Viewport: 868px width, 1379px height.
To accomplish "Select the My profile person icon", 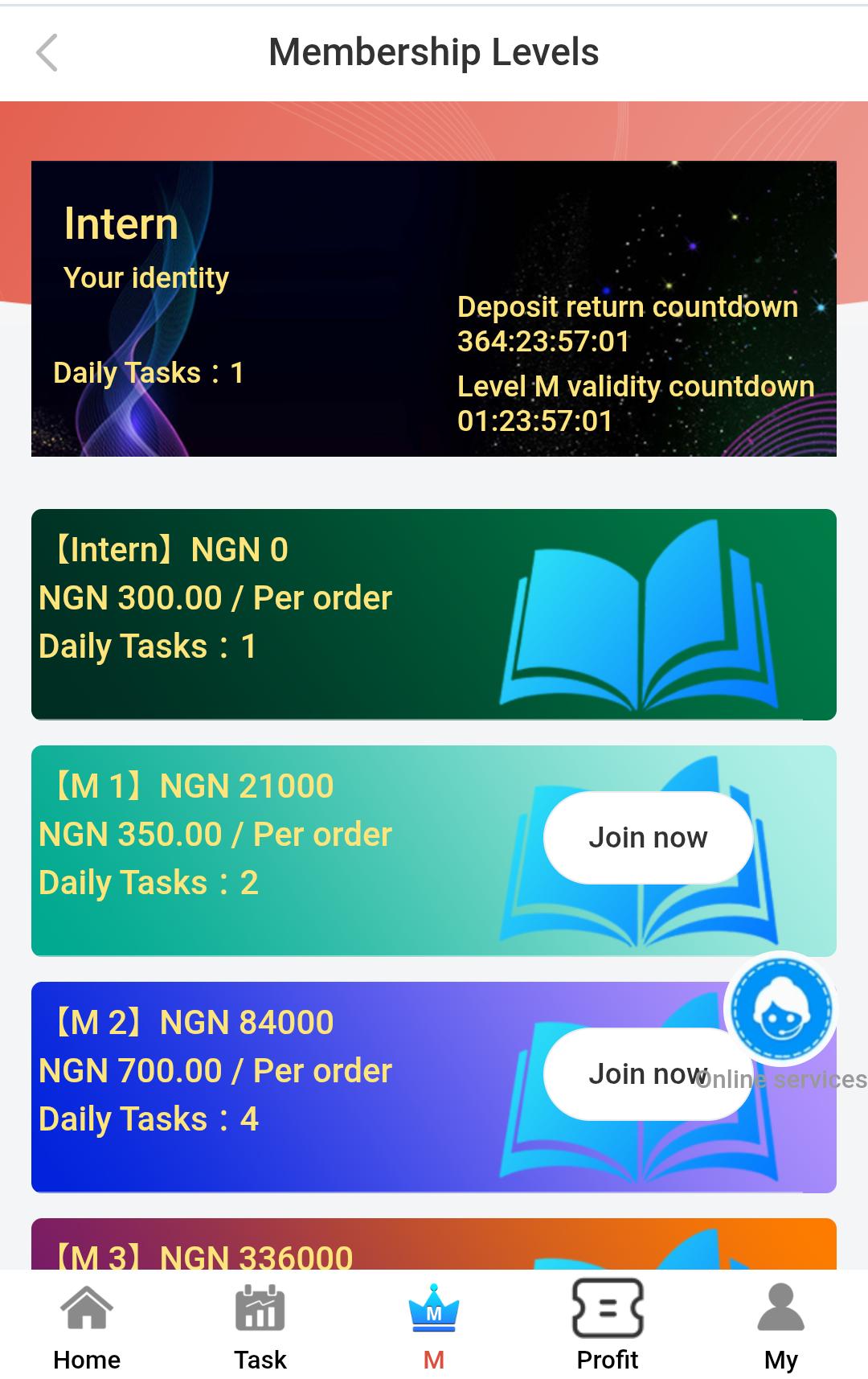I will point(780,1309).
